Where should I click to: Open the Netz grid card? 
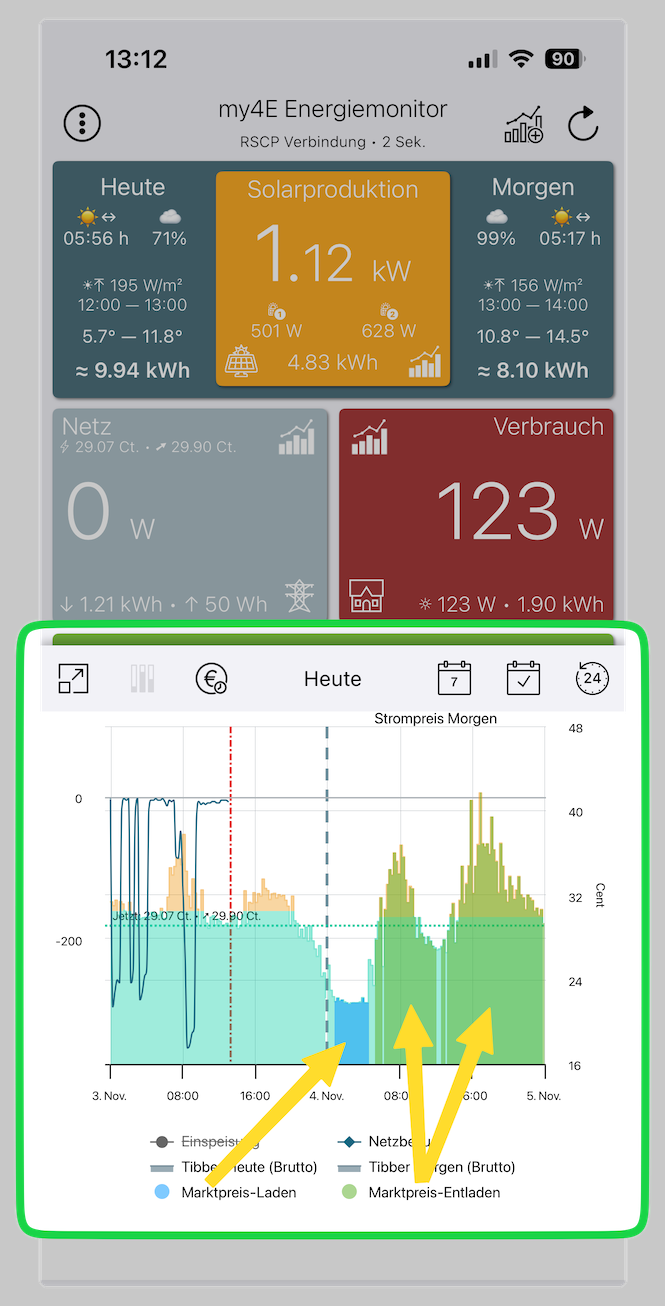point(190,511)
